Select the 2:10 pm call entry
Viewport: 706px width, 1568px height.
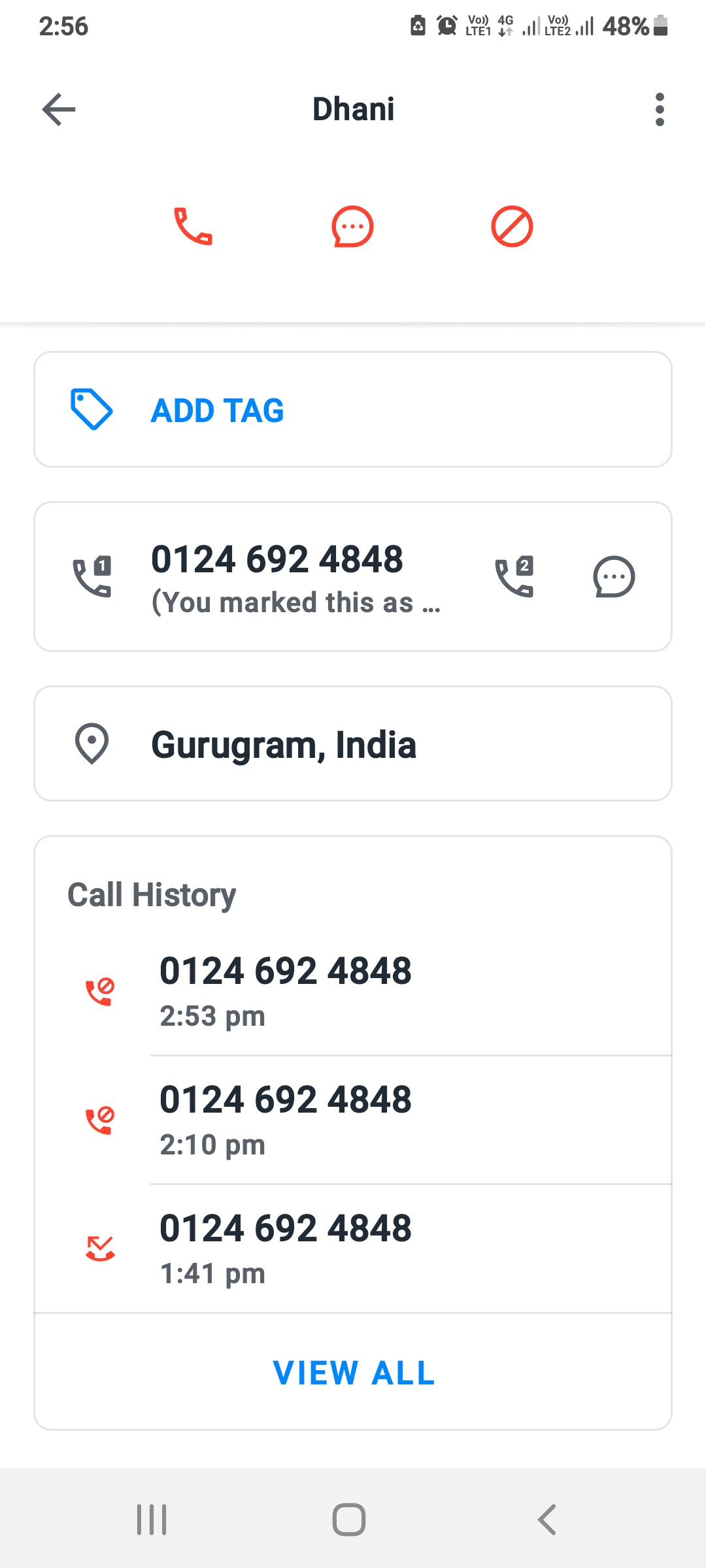[353, 1119]
